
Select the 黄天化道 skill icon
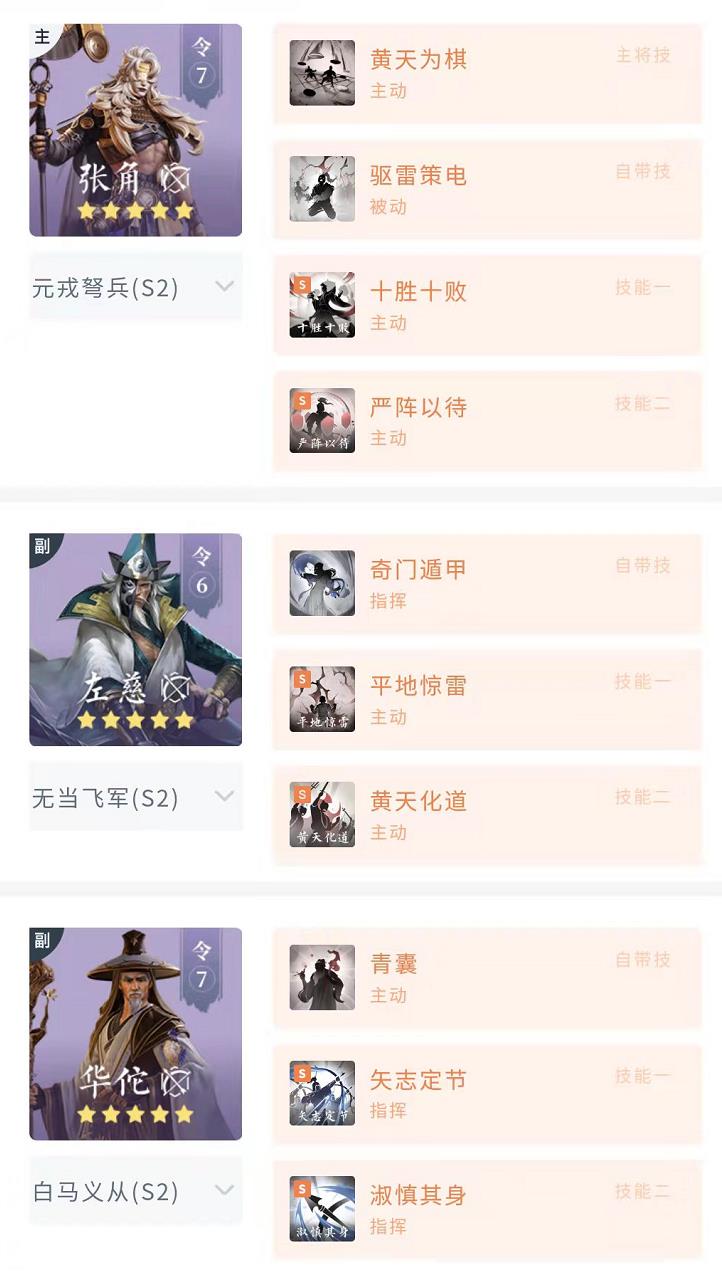(321, 813)
